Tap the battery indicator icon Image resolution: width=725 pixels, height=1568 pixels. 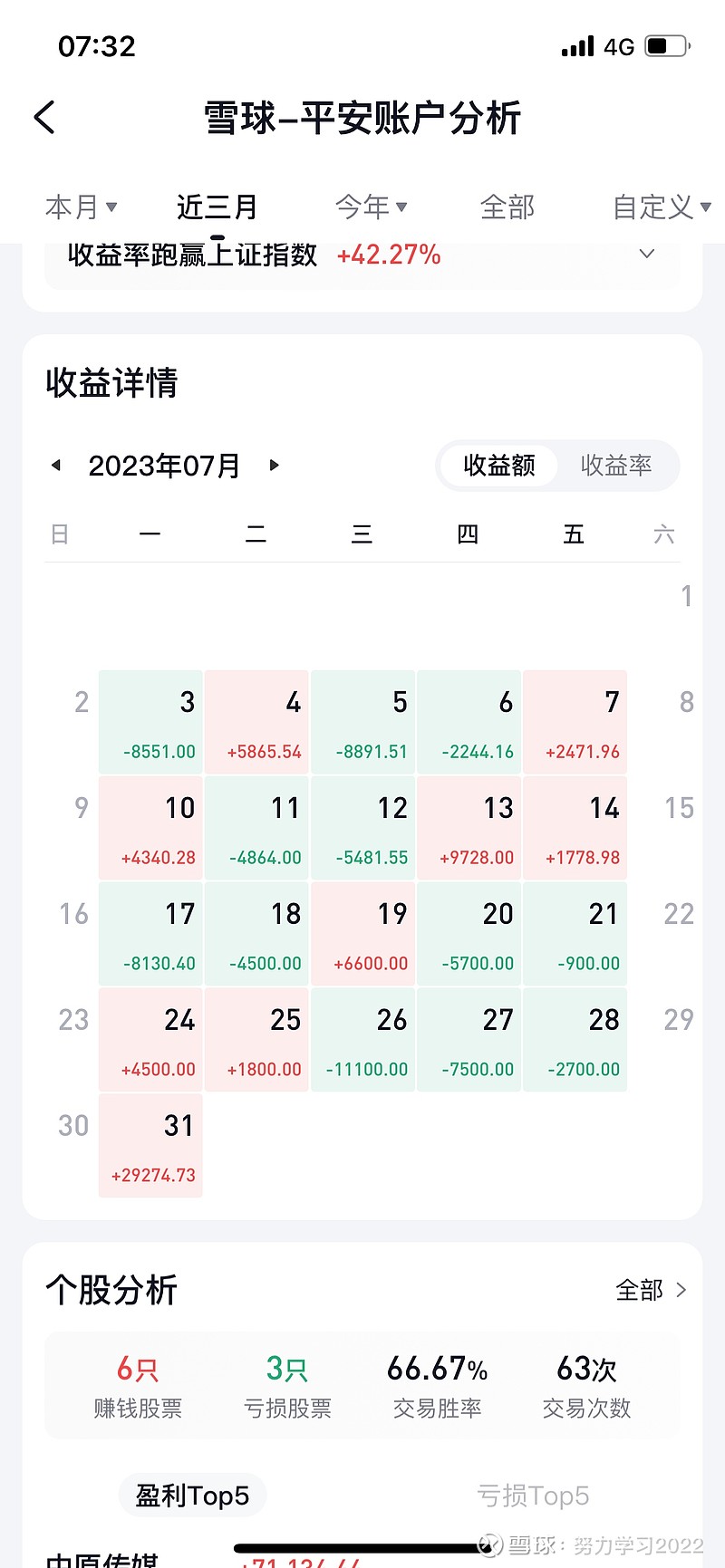point(664,45)
